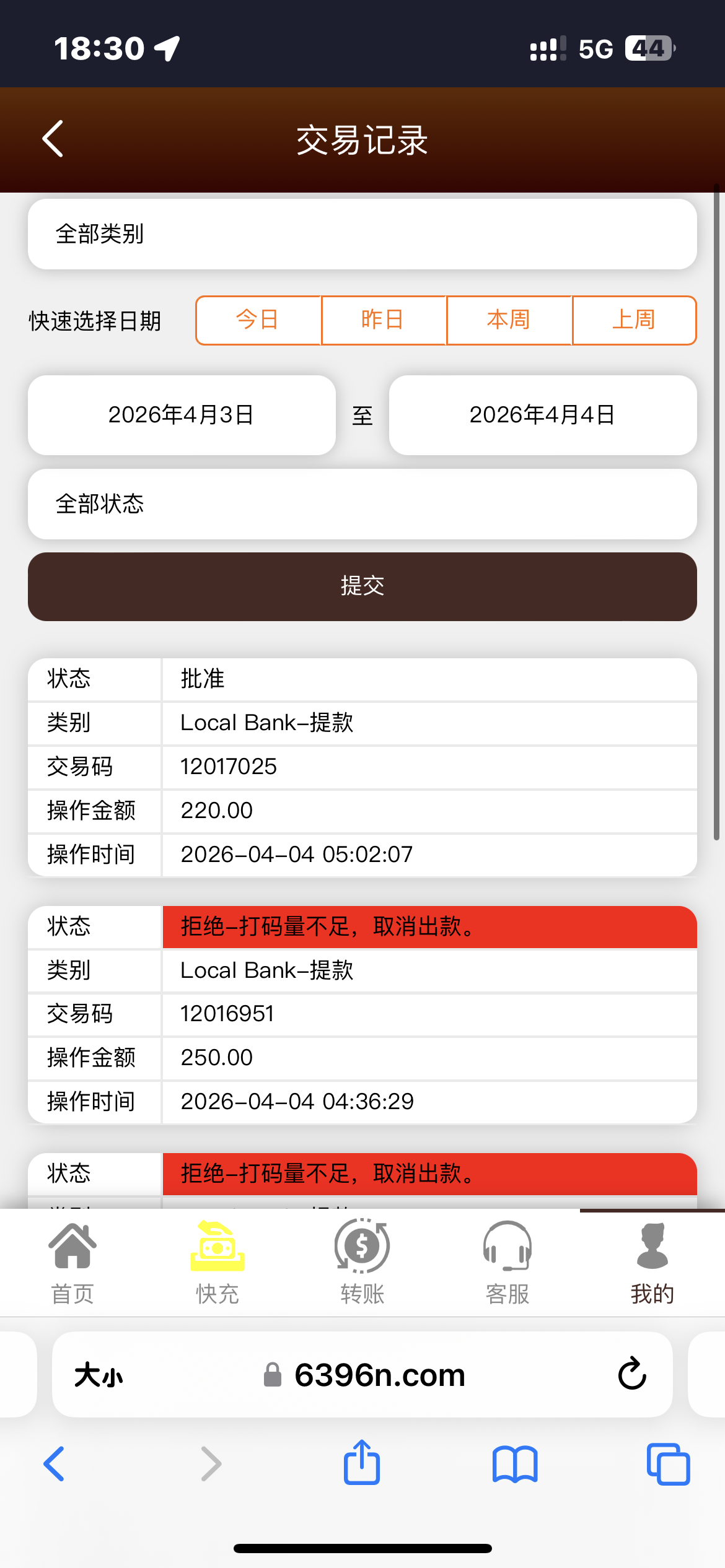Change the start date 2026年4月3日
Image resolution: width=725 pixels, height=1568 pixels.
182,415
